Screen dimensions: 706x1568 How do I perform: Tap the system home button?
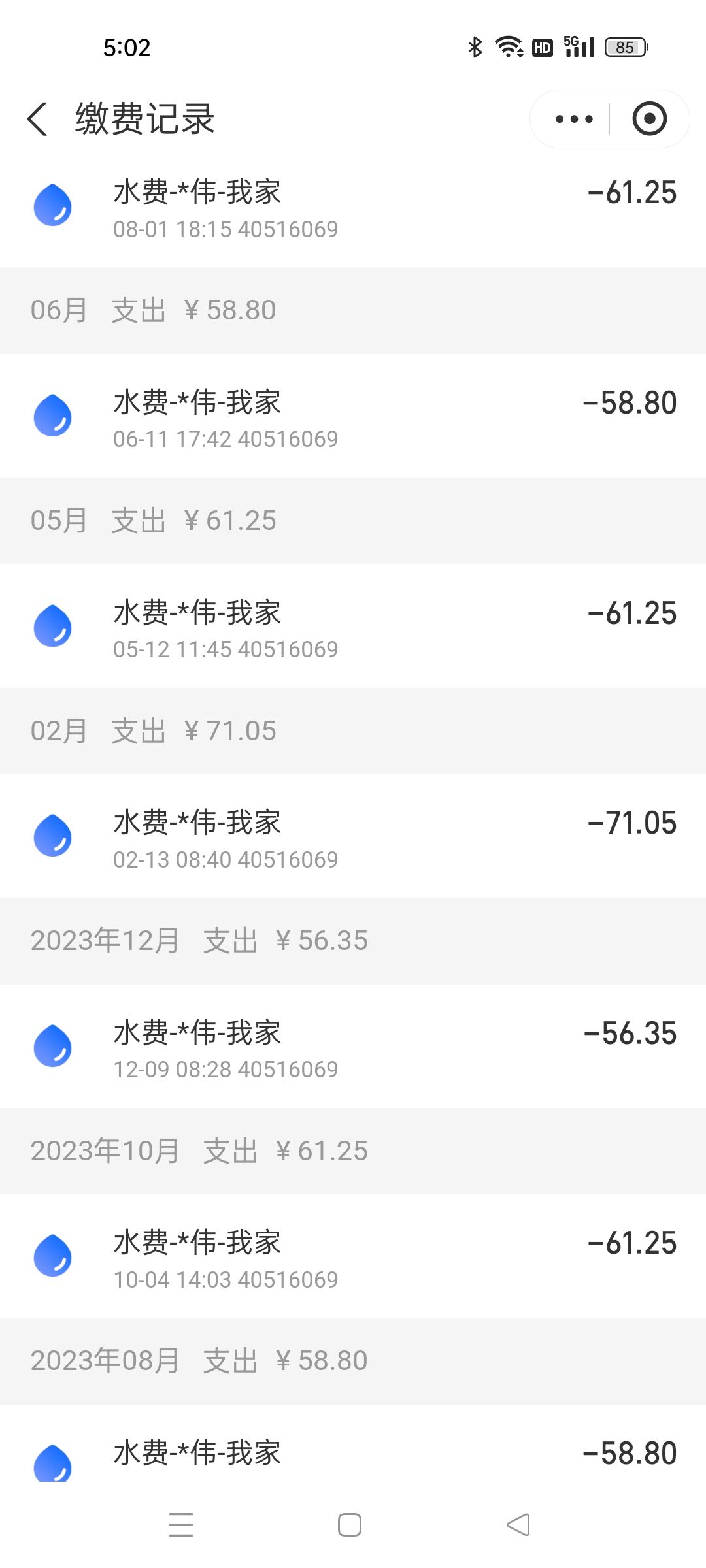click(350, 1525)
